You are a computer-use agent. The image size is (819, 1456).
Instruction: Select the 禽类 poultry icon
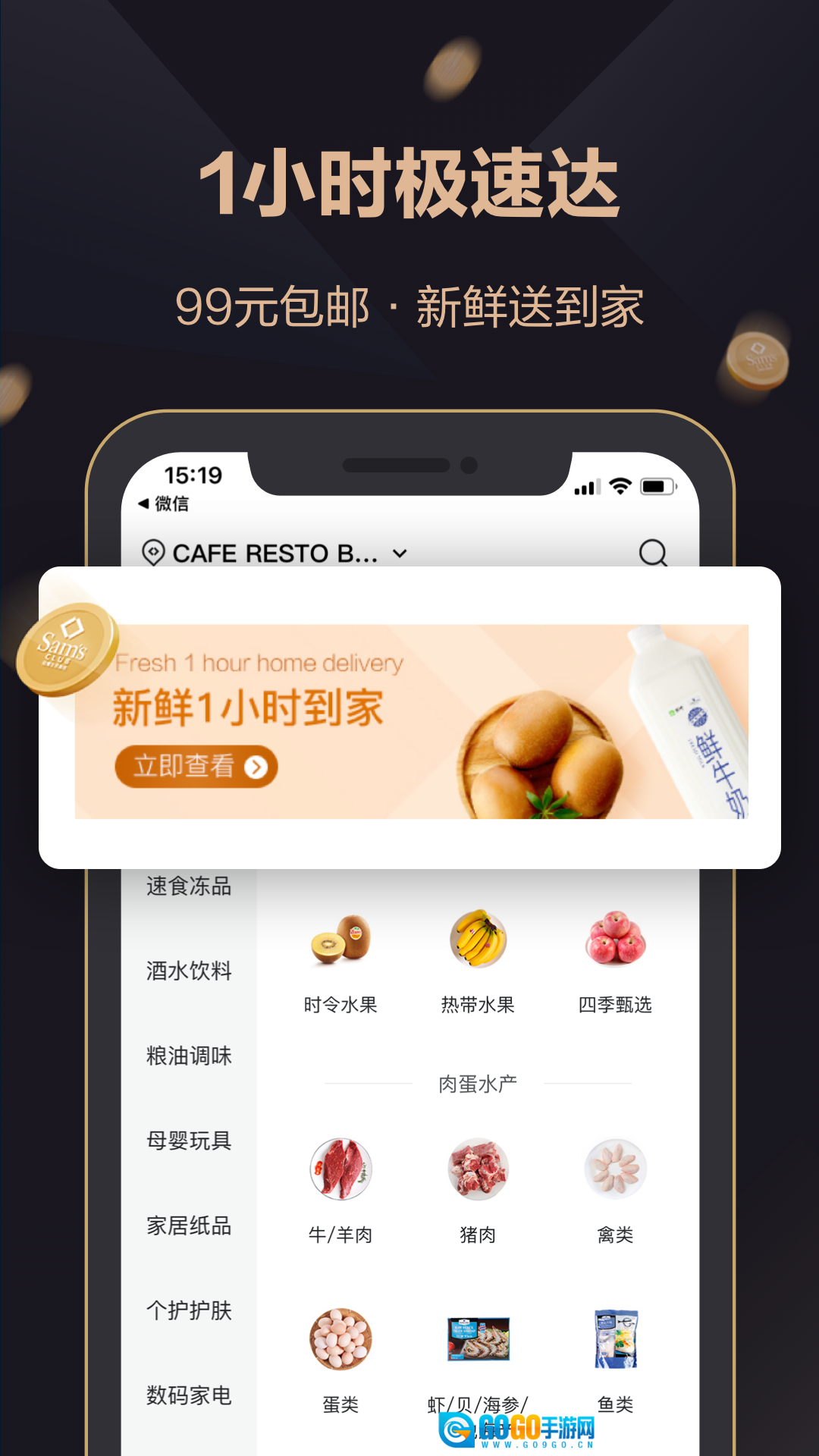614,1169
